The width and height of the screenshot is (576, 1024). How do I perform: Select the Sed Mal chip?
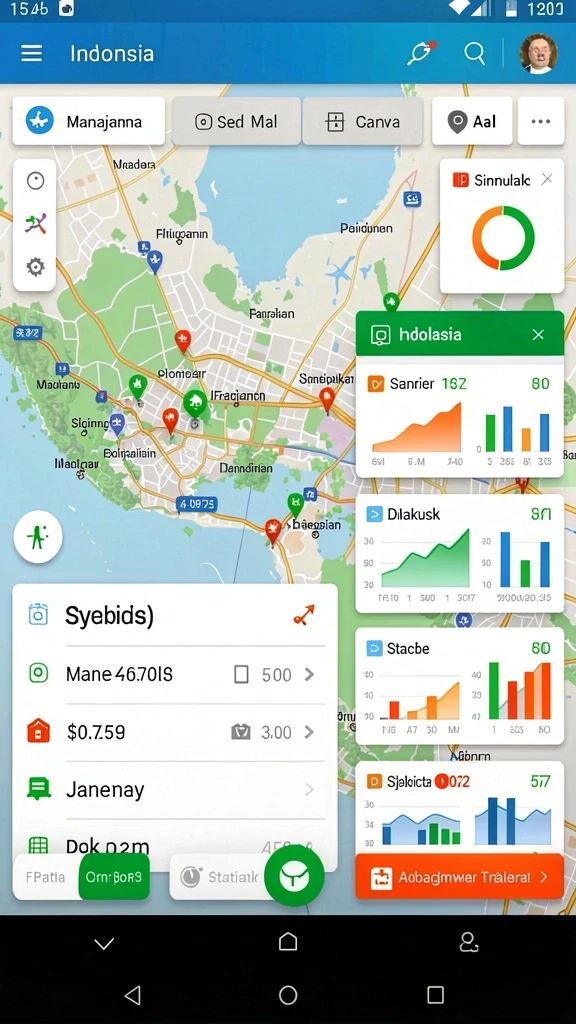click(x=236, y=121)
